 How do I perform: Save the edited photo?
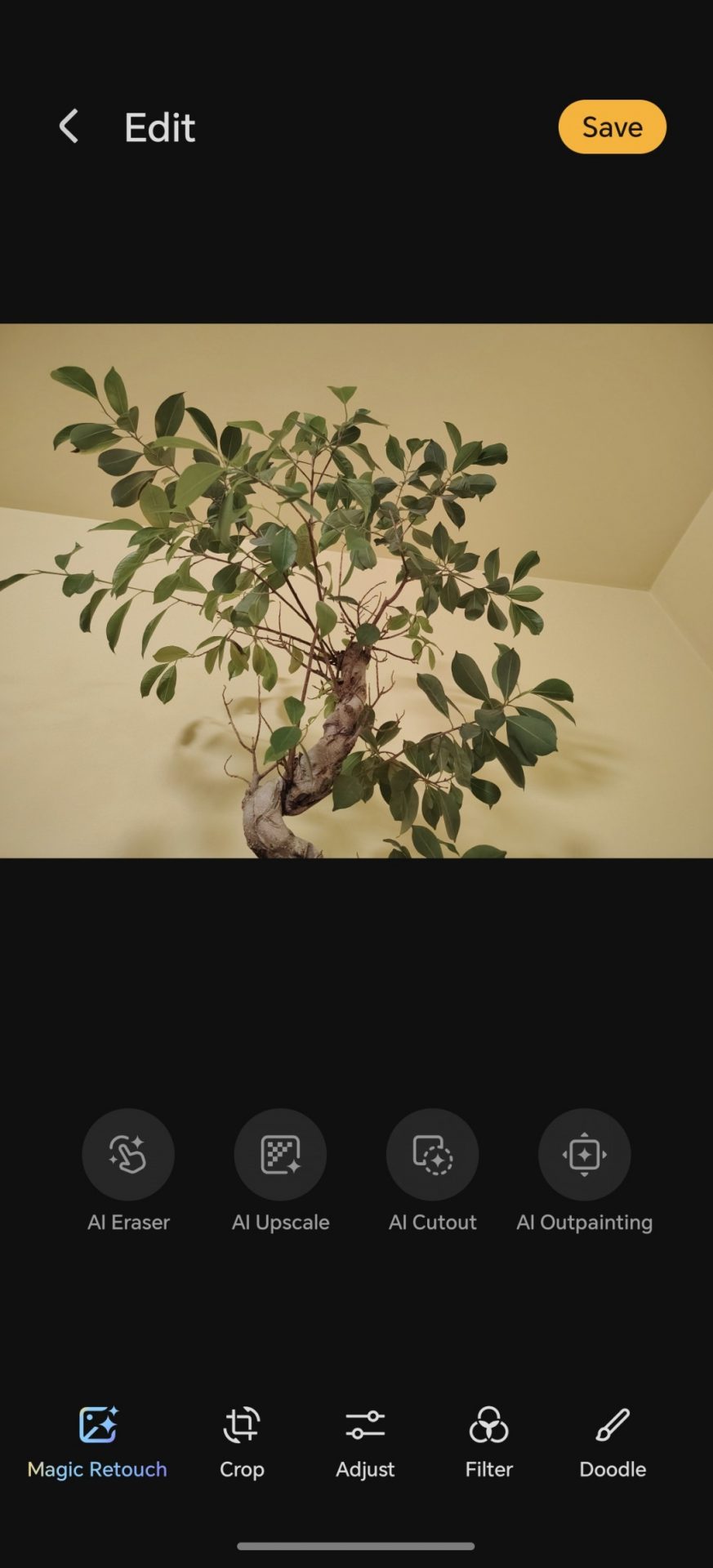pos(612,127)
